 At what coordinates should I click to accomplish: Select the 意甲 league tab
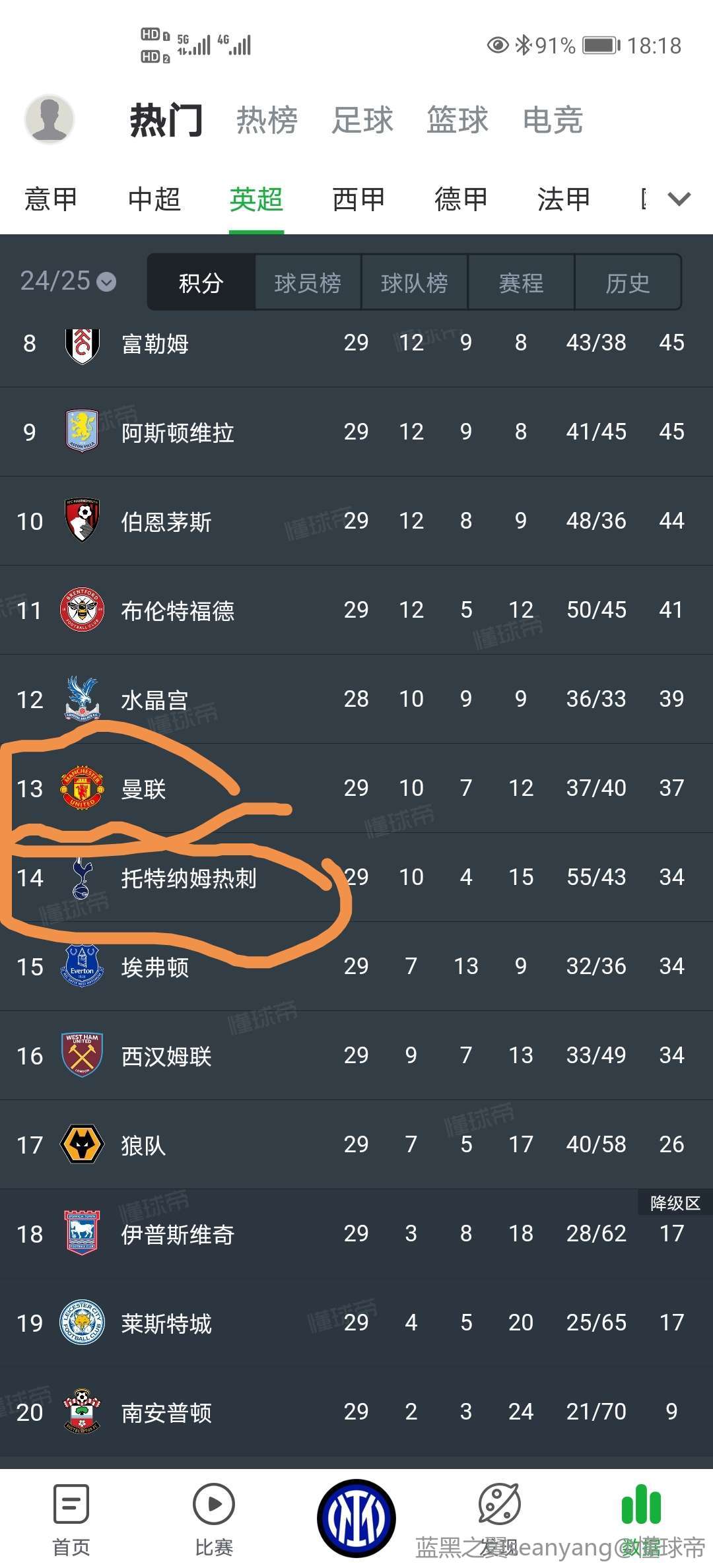(51, 199)
